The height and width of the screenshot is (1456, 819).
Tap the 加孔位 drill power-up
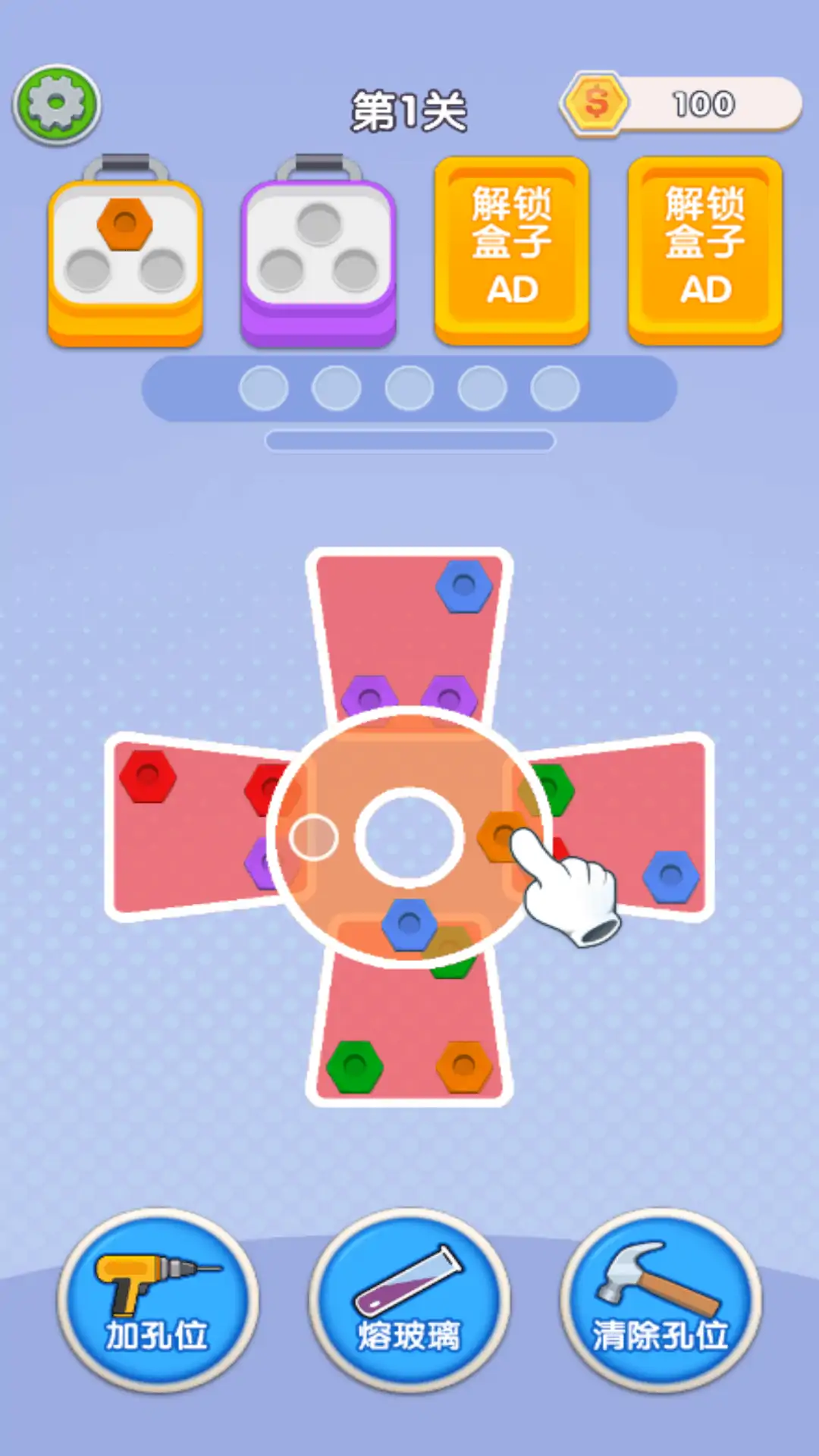click(x=158, y=1300)
